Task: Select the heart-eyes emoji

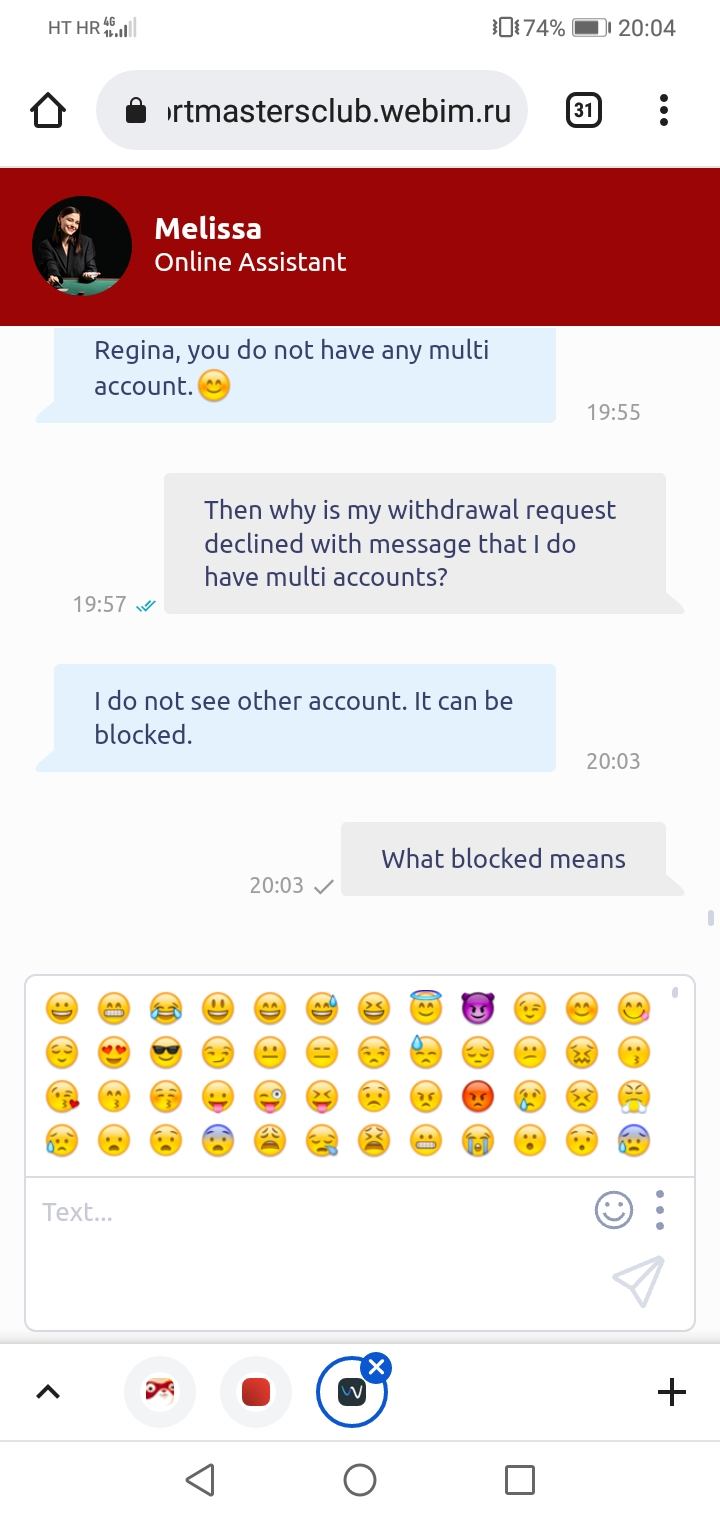Action: [x=114, y=1053]
